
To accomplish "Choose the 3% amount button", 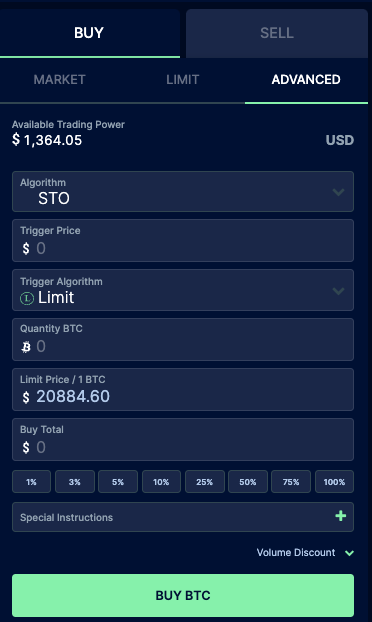I will pyautogui.click(x=75, y=482).
